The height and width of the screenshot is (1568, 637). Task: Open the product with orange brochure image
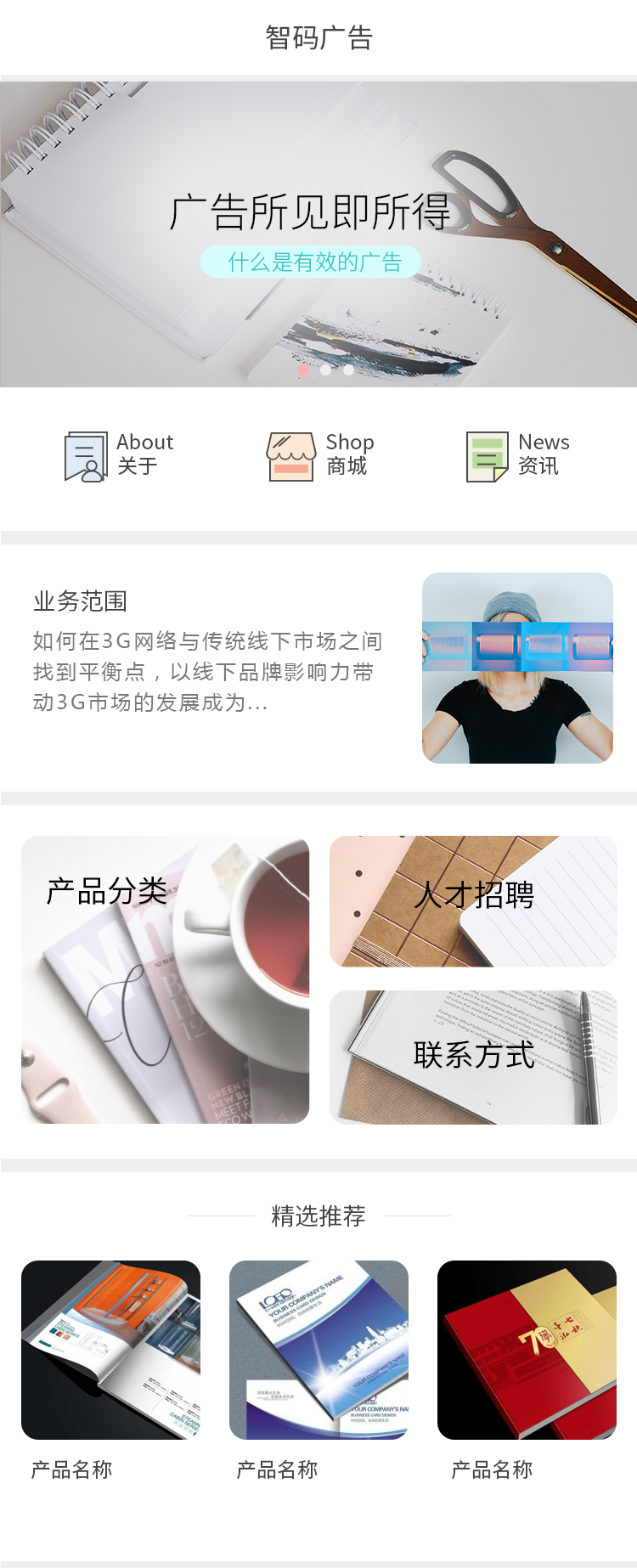coord(110,1350)
